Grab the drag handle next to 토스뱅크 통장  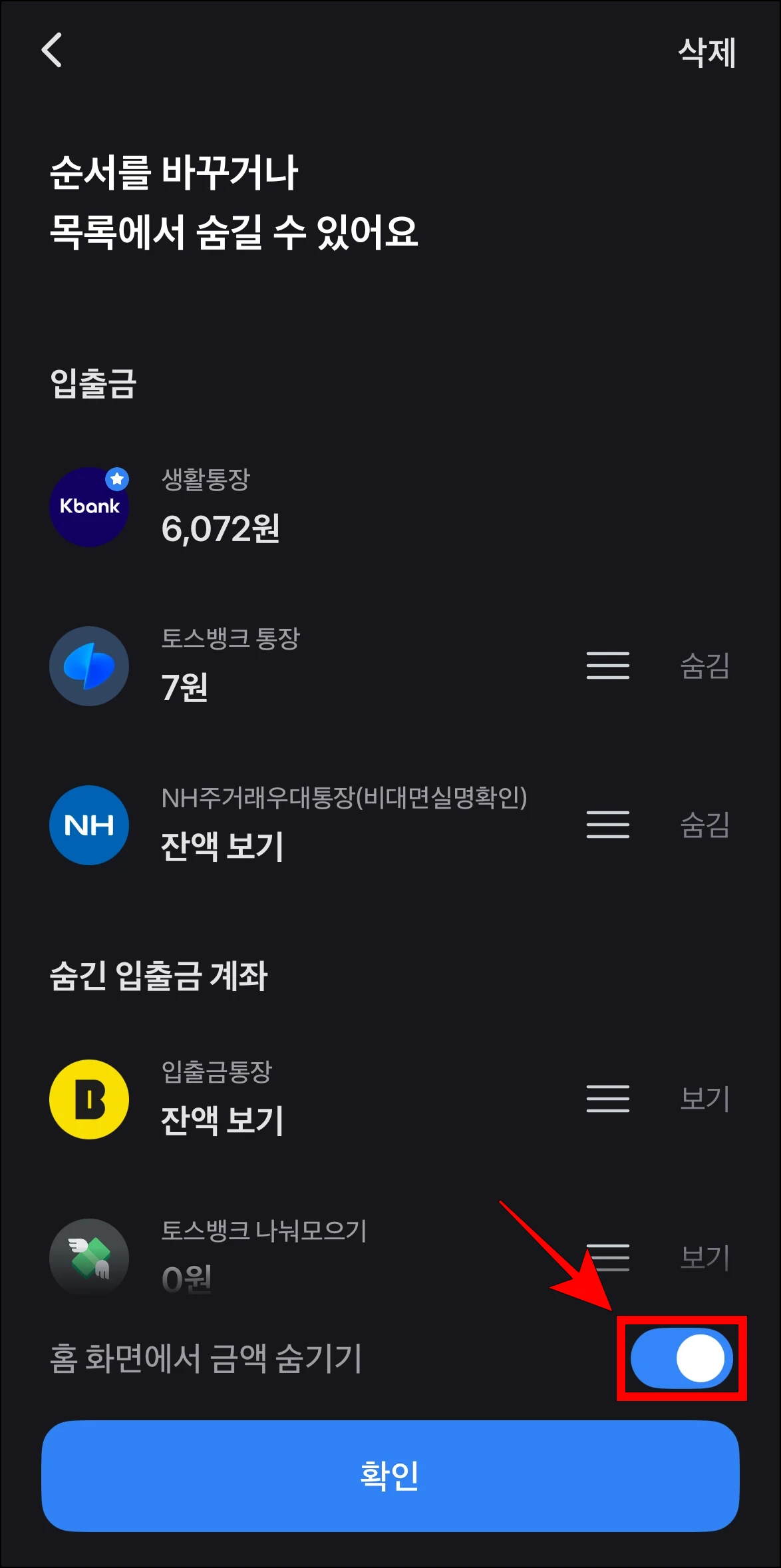[x=607, y=666]
